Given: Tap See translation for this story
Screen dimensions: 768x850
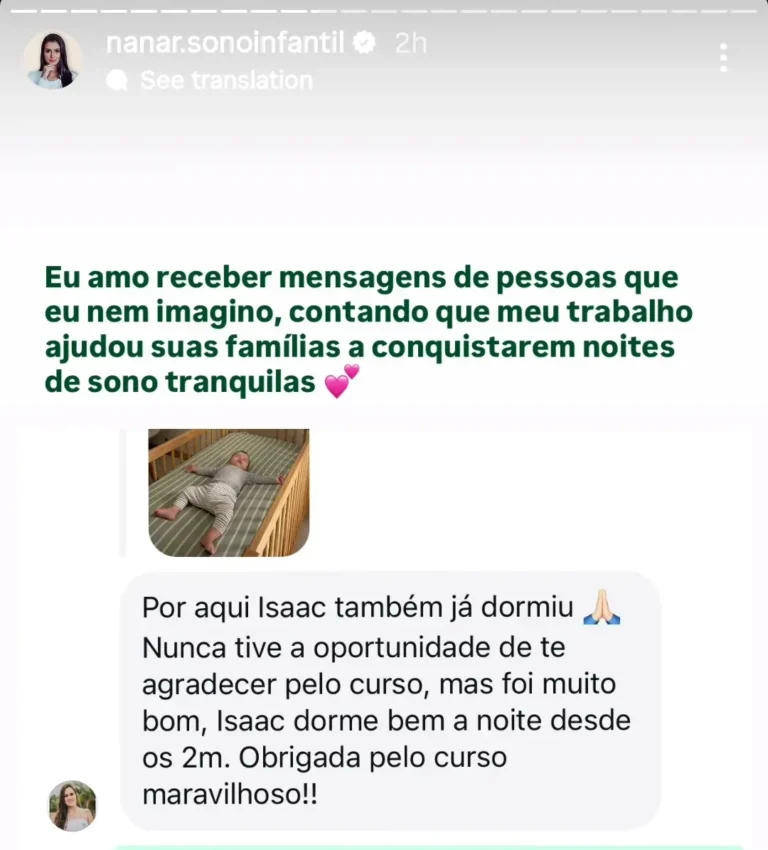Looking at the screenshot, I should [x=225, y=80].
